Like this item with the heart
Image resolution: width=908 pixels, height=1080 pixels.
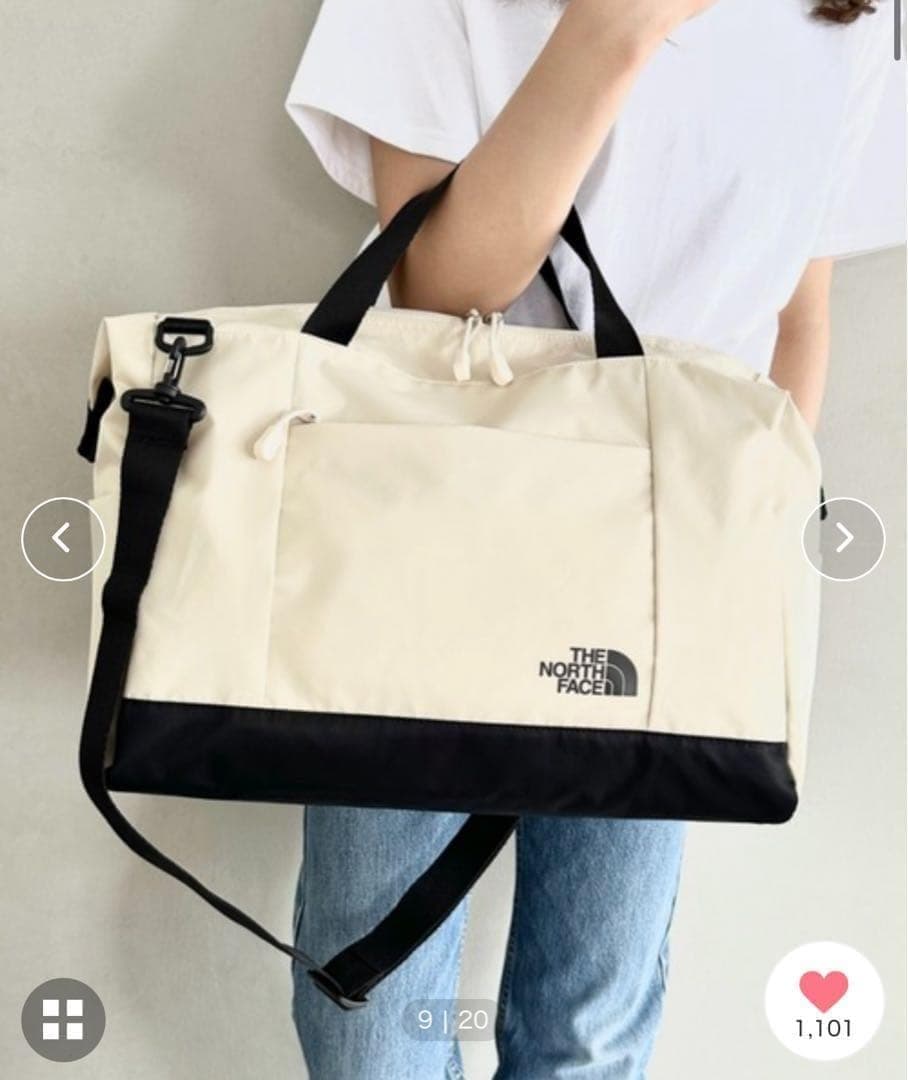click(x=823, y=991)
